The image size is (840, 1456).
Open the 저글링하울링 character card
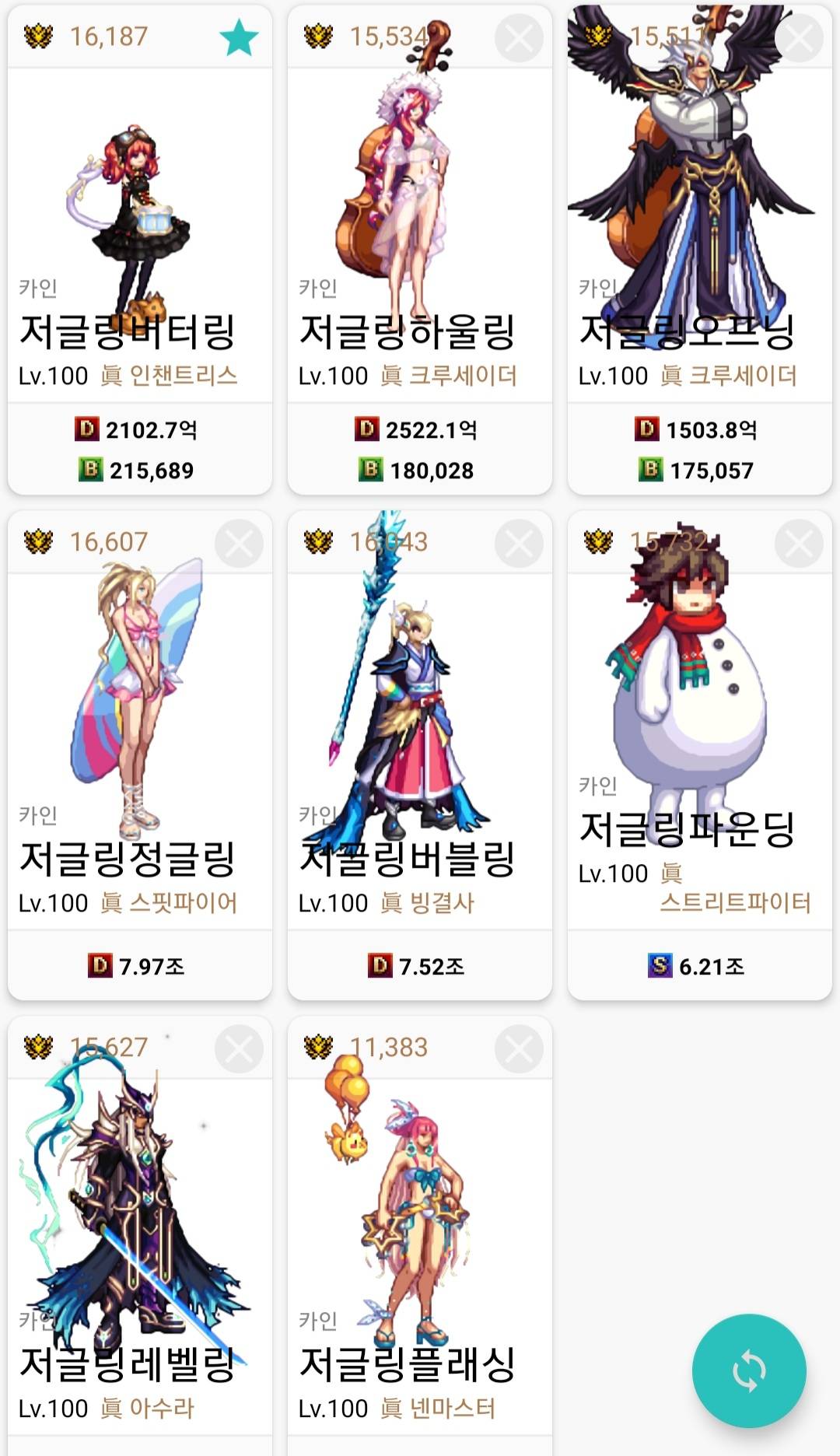420,233
